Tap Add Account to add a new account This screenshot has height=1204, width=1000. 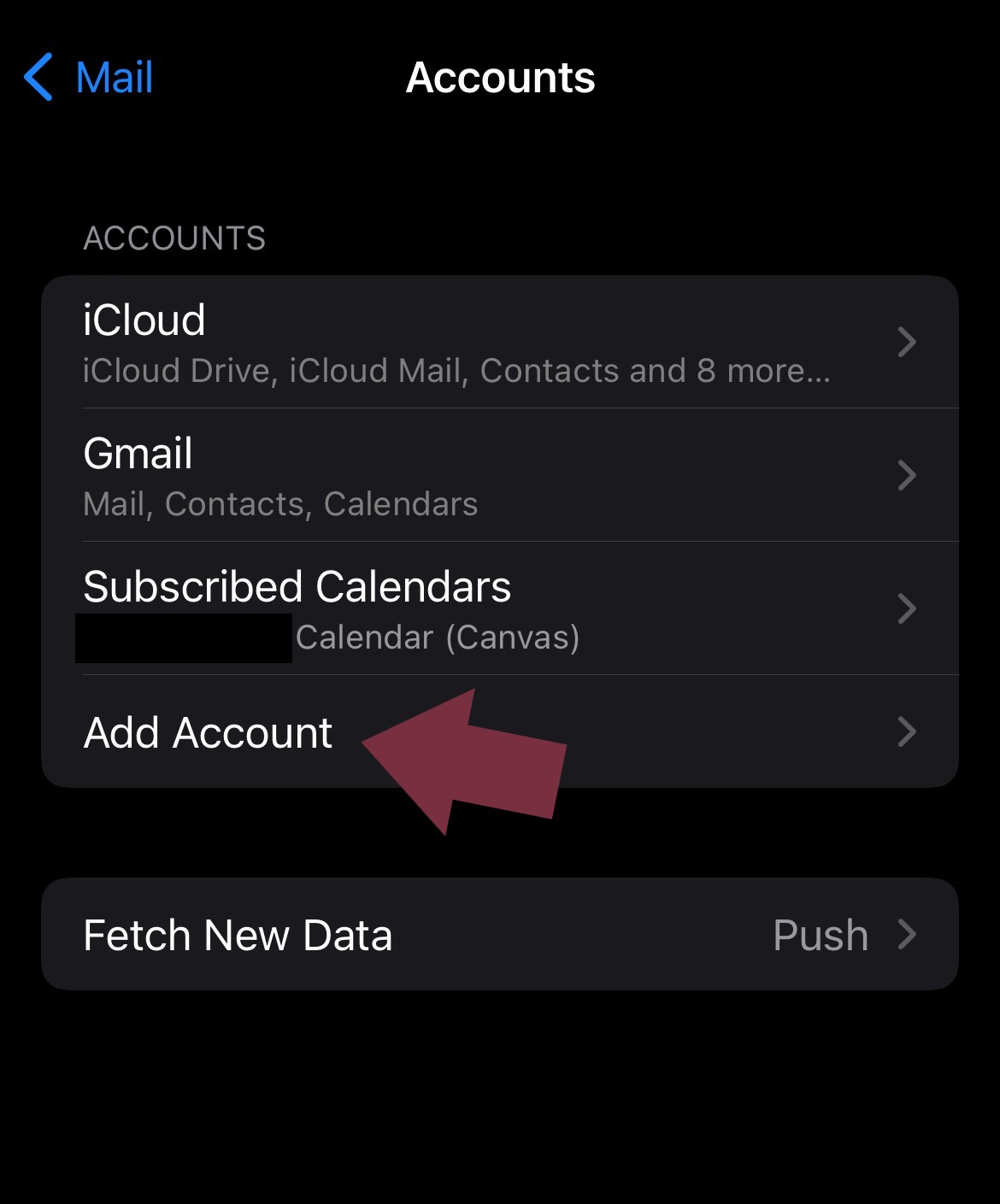[x=208, y=731]
